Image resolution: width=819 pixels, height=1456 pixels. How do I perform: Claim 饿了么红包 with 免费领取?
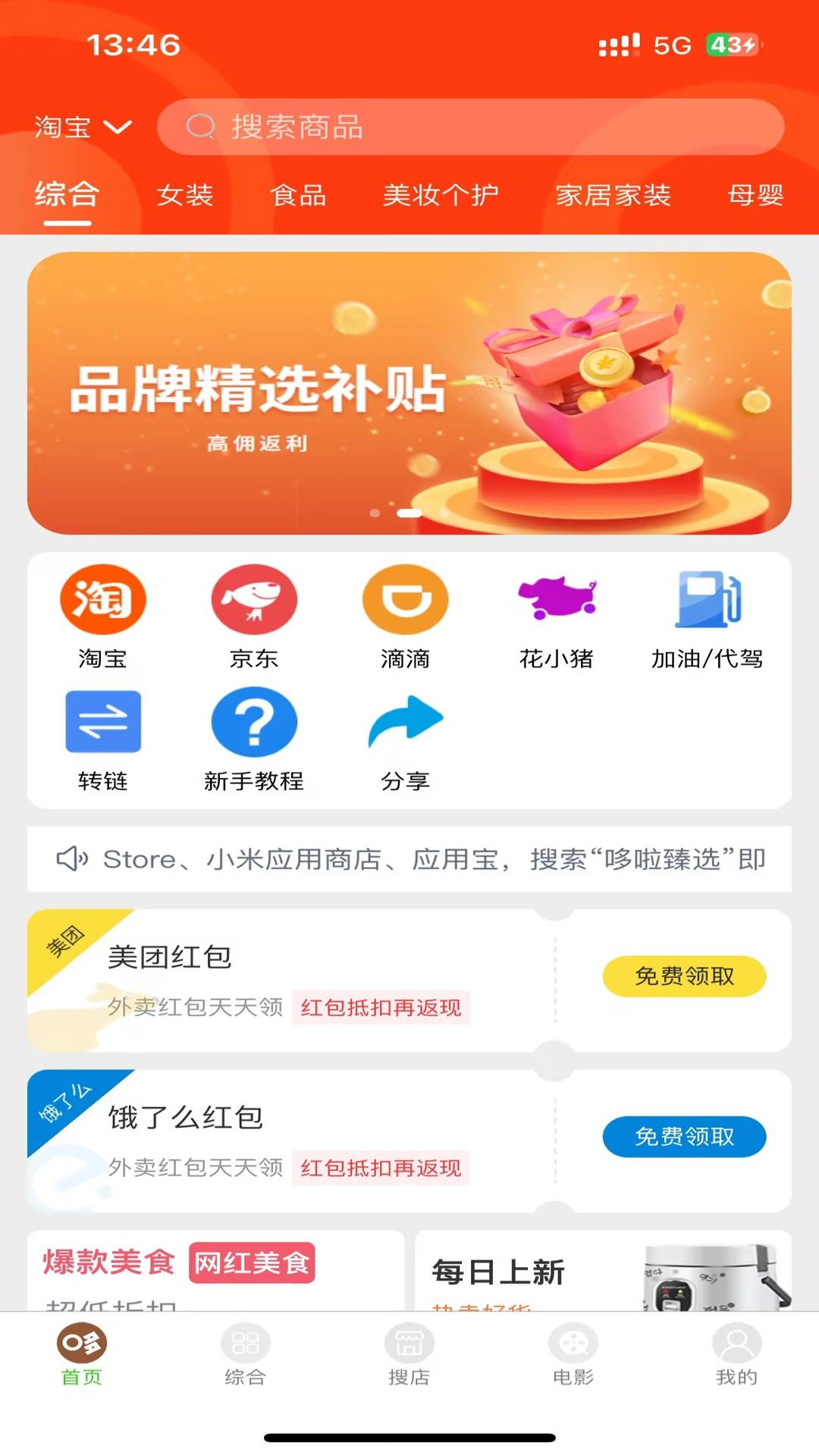684,1136
